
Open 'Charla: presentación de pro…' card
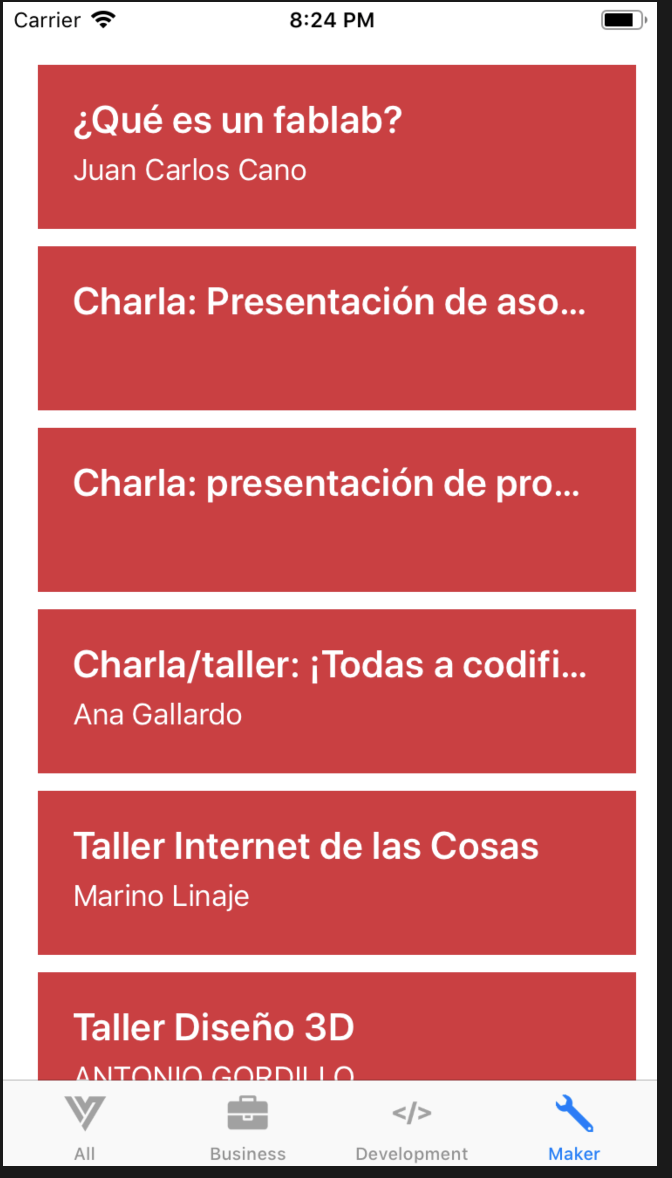(337, 510)
